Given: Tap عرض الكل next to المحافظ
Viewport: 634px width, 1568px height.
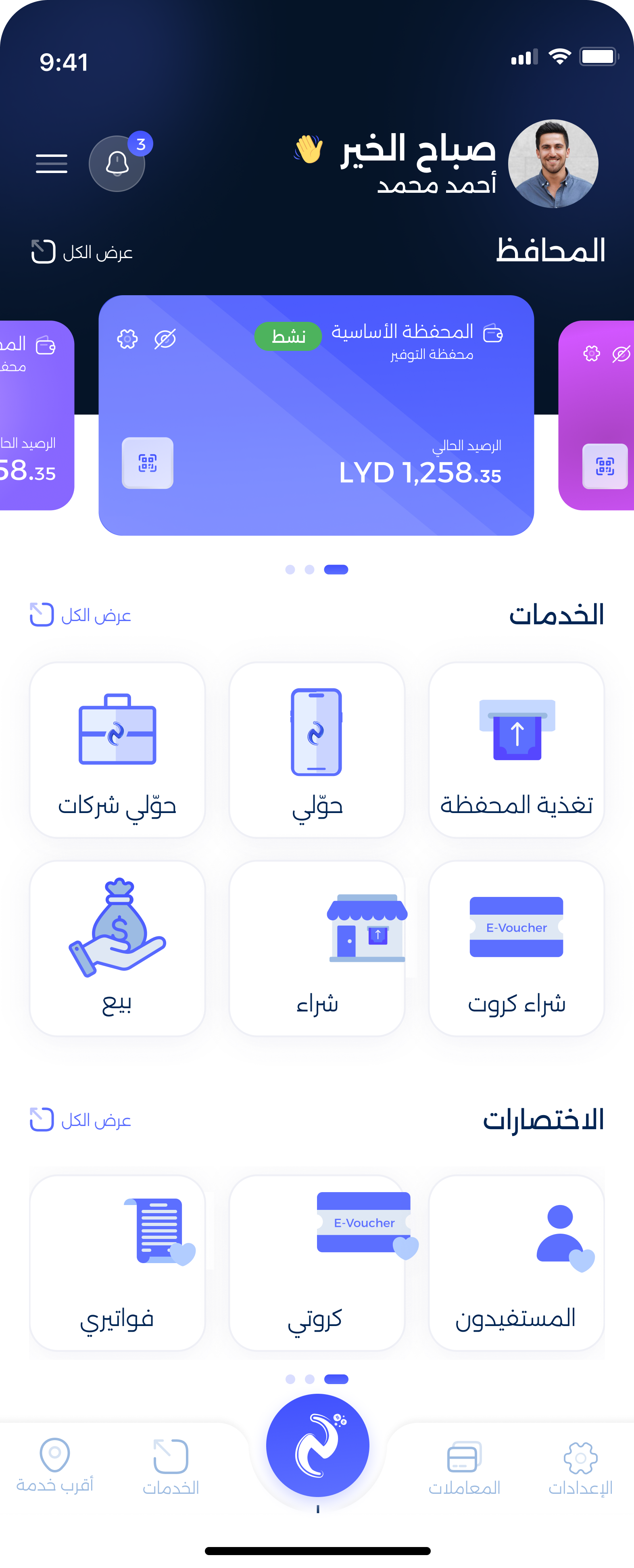Looking at the screenshot, I should coord(82,252).
